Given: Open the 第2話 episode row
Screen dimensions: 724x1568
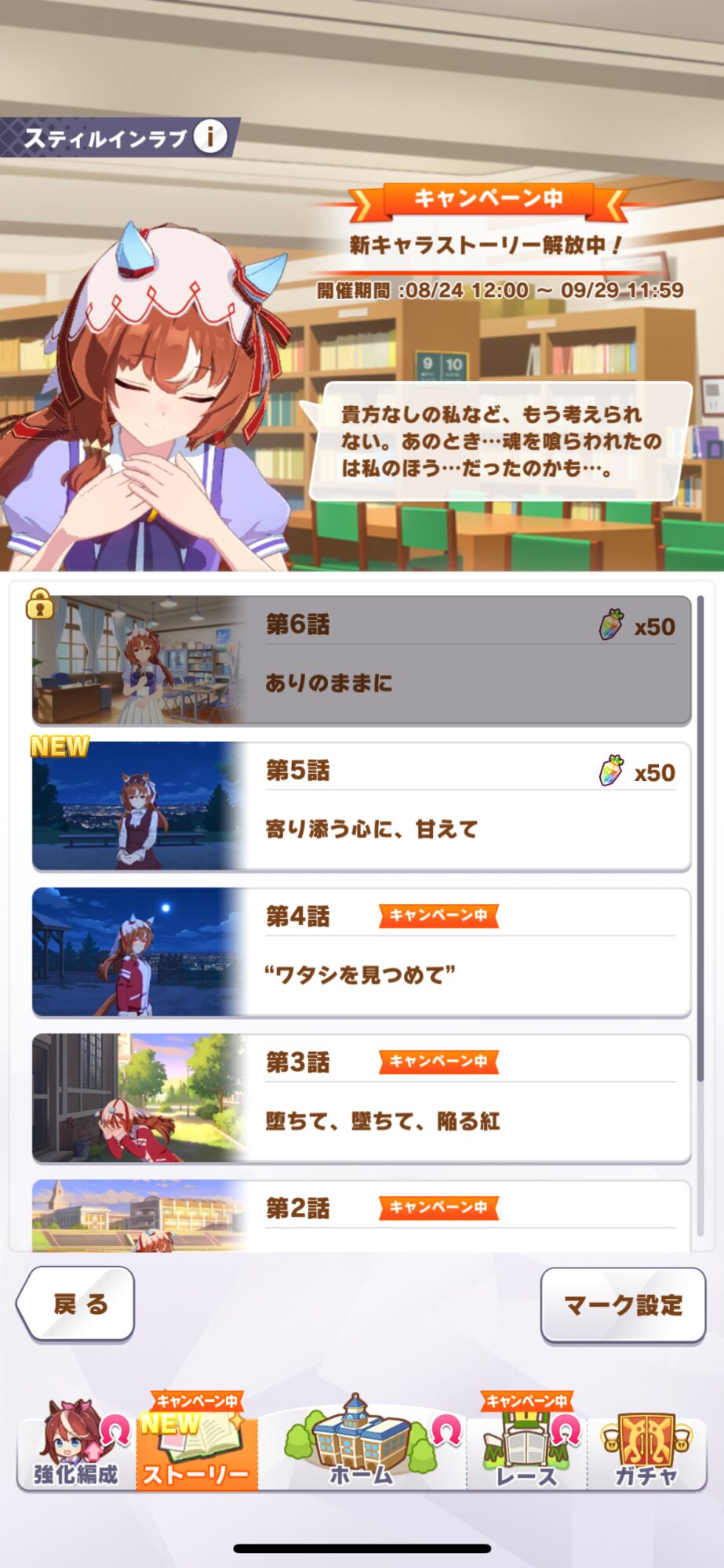Looking at the screenshot, I should 361,1215.
